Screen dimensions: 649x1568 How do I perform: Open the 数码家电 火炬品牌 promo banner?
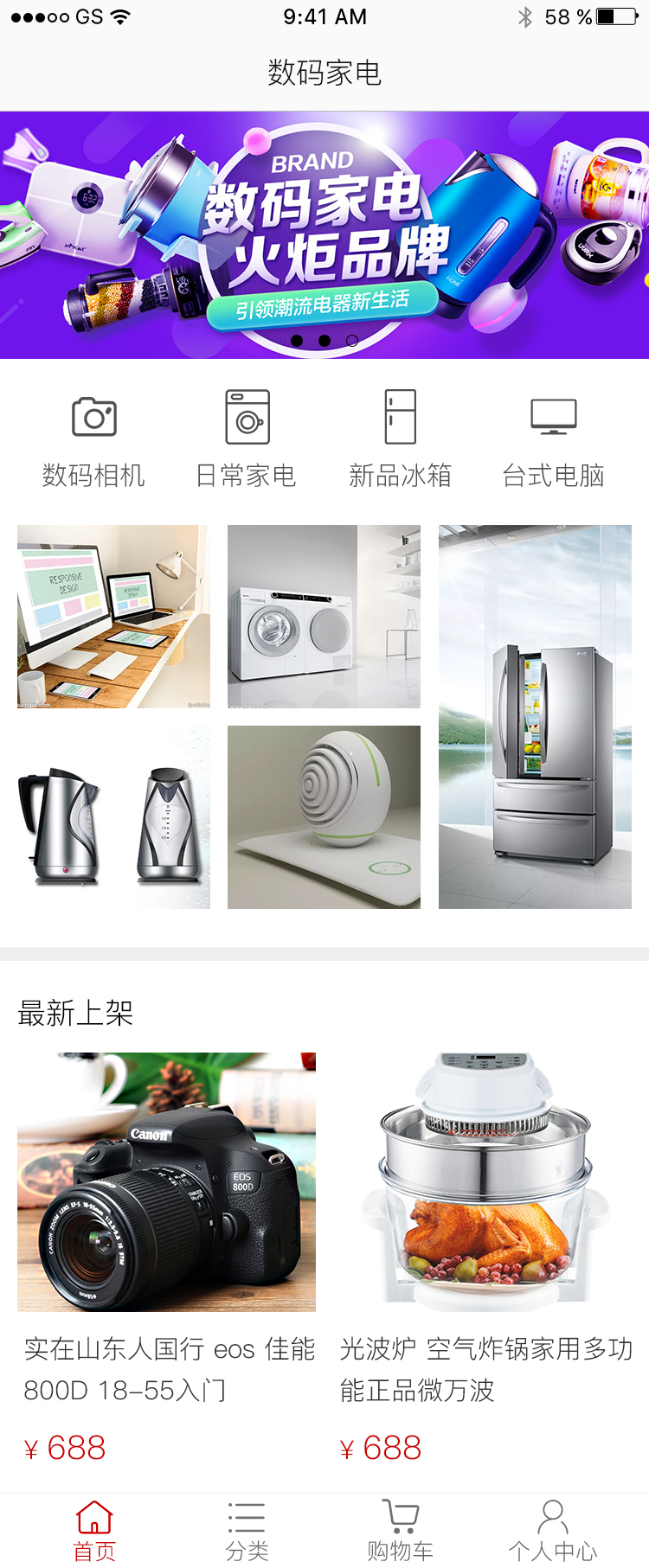(324, 235)
